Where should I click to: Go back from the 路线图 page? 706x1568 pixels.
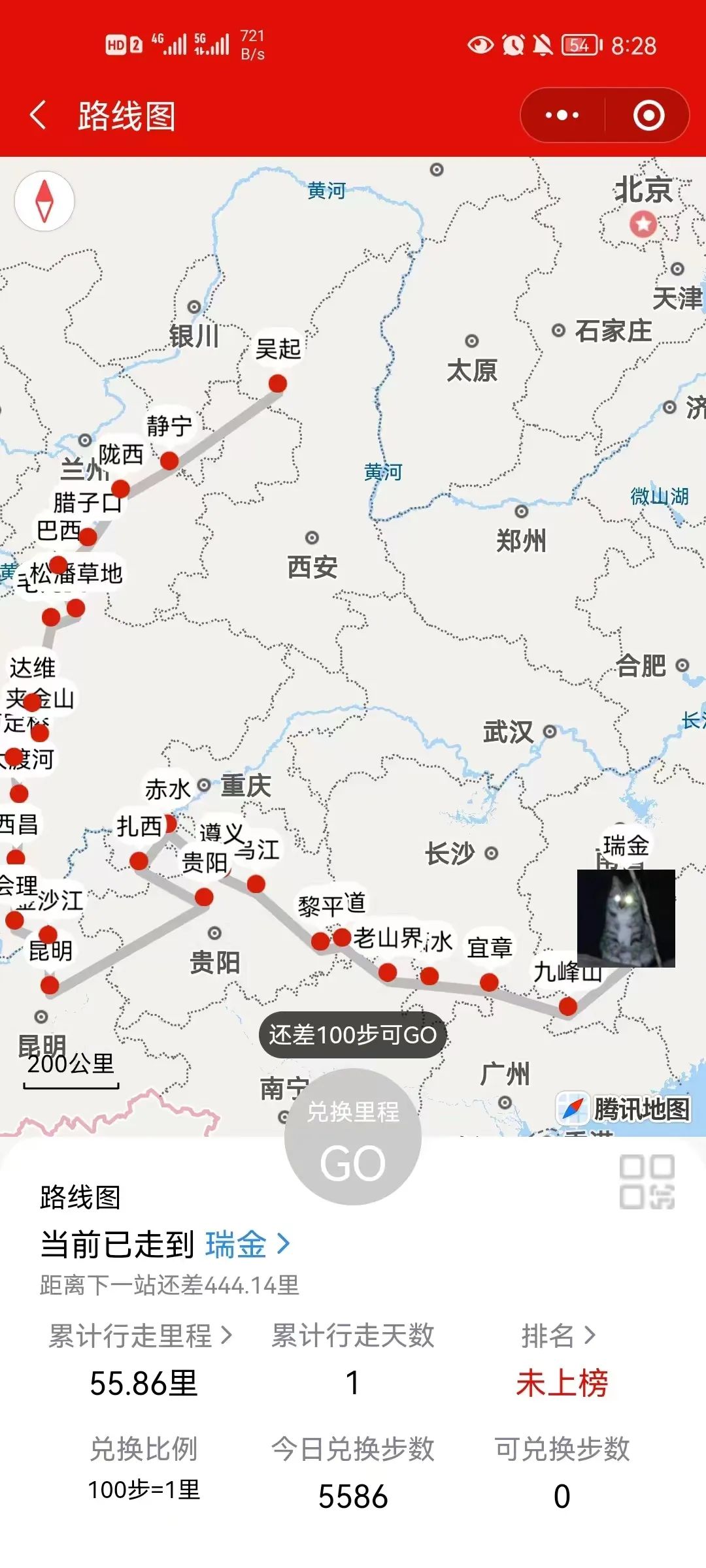tap(38, 116)
